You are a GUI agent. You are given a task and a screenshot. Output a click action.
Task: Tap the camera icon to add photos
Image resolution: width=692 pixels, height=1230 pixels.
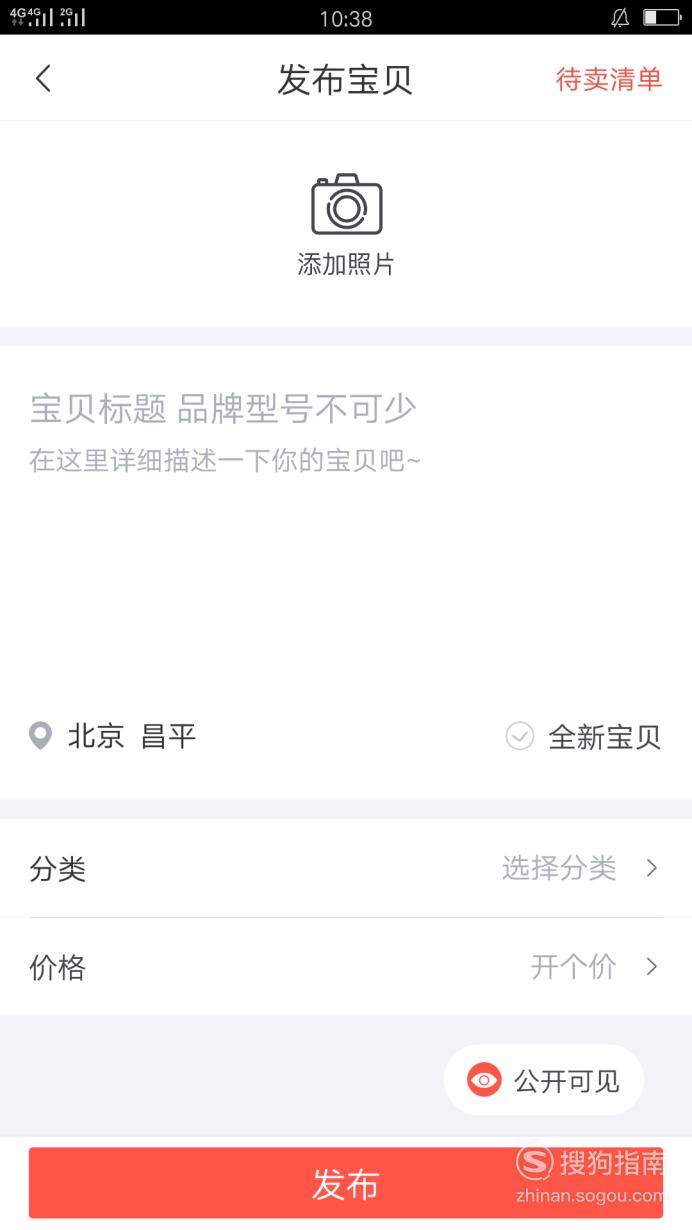point(346,204)
